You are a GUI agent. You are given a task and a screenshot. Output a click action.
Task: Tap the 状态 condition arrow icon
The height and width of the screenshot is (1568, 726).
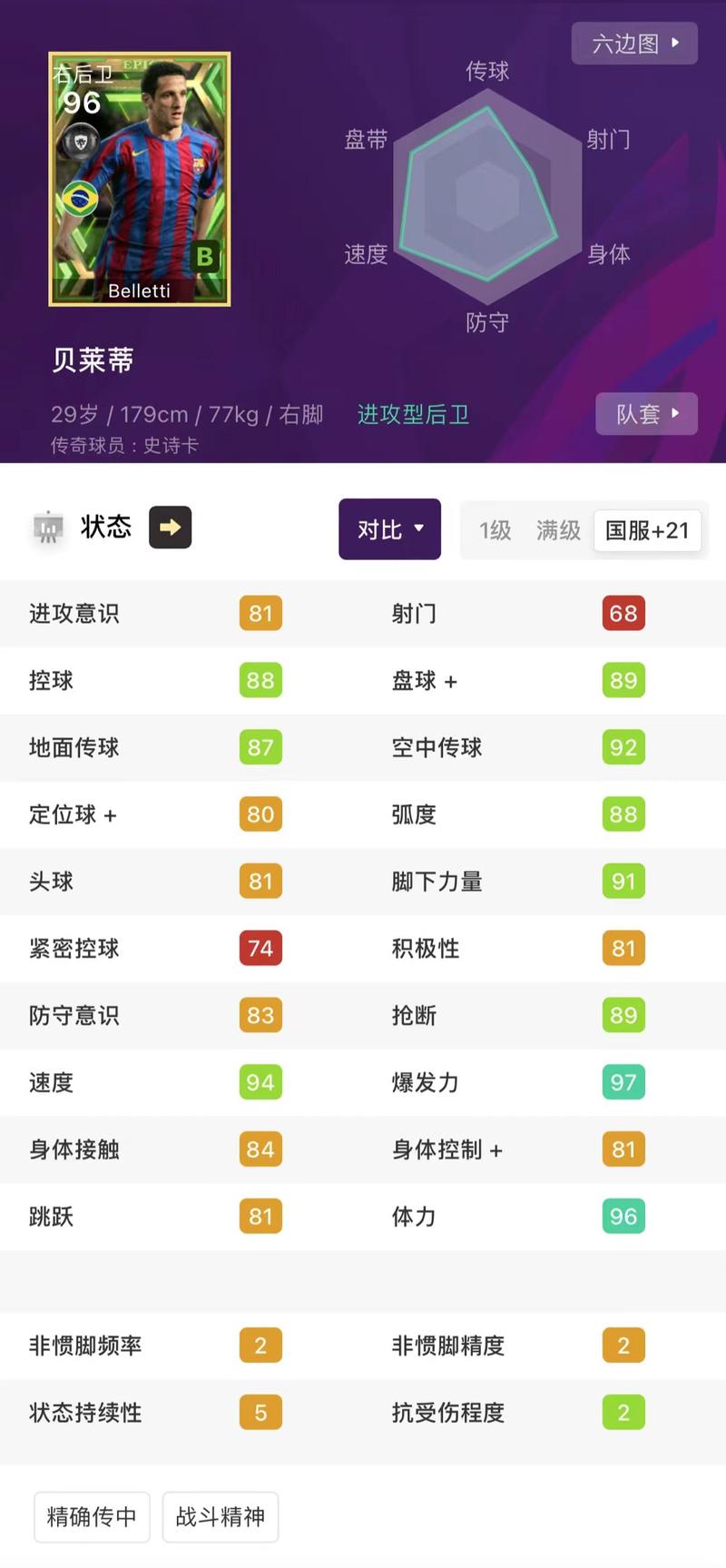click(x=171, y=528)
